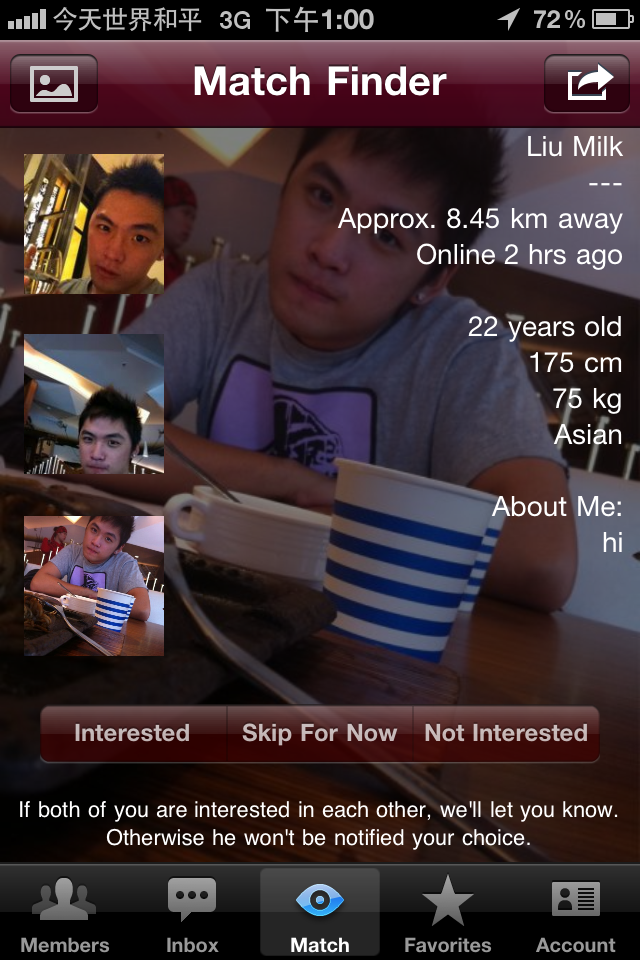Choose Skip For Now
Viewport: 640px width, 960px height.
pos(319,733)
